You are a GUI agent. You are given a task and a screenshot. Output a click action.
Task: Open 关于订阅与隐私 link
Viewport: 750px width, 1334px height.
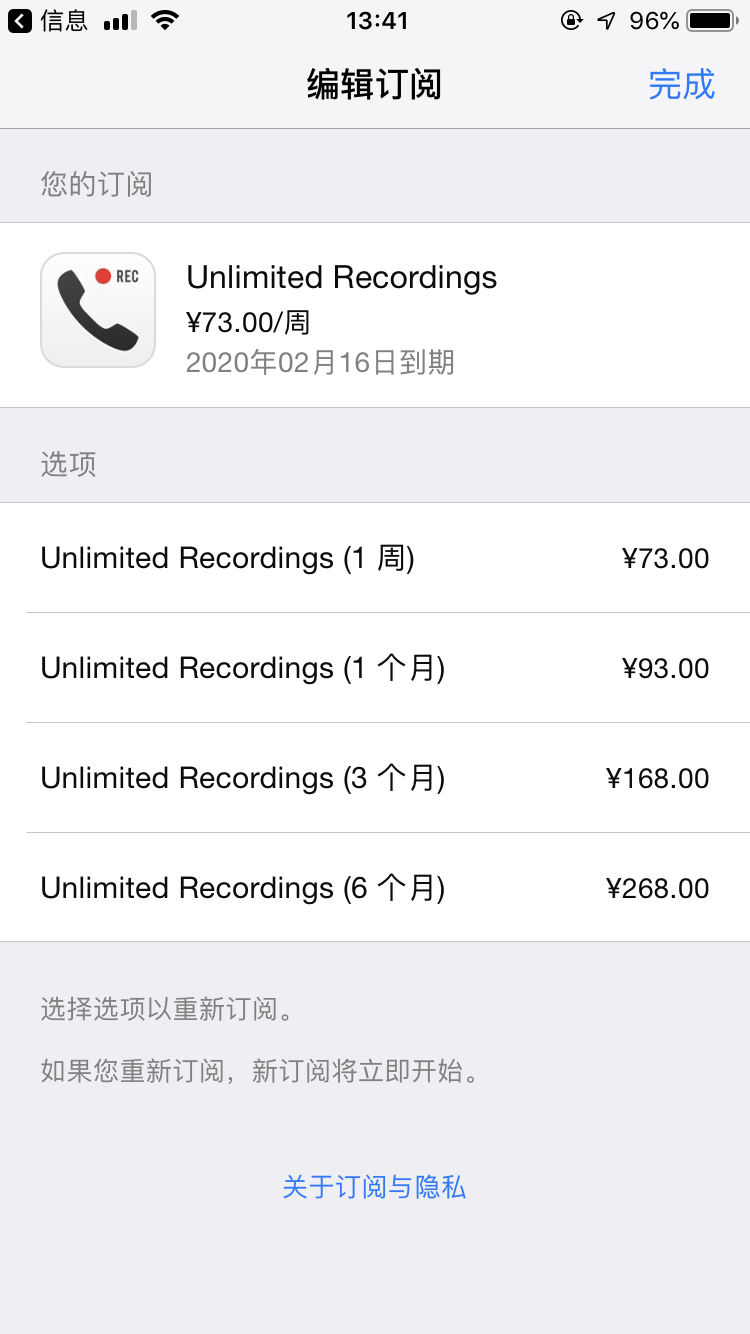point(374,1187)
